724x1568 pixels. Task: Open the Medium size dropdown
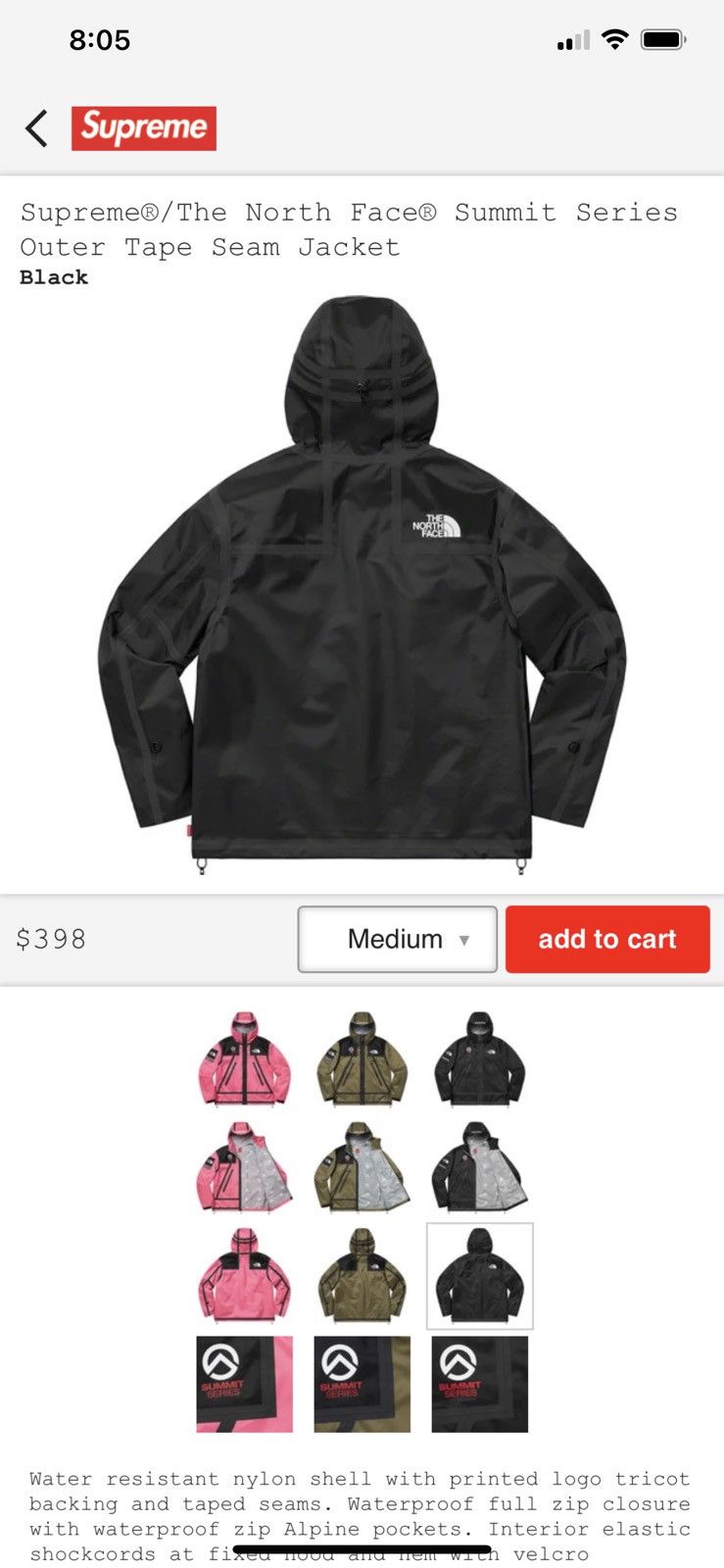[x=397, y=939]
